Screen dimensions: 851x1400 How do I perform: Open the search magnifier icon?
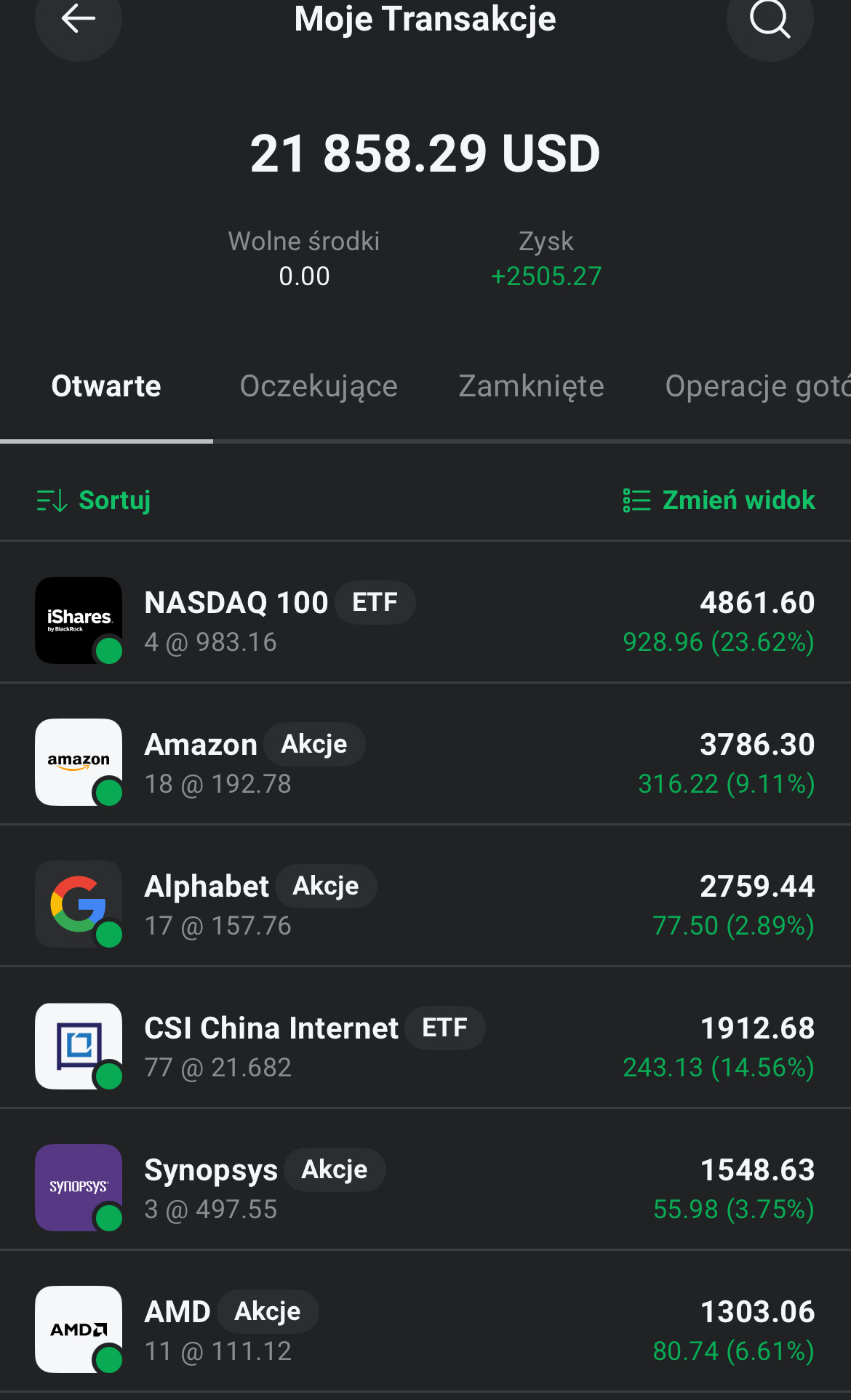[x=770, y=19]
